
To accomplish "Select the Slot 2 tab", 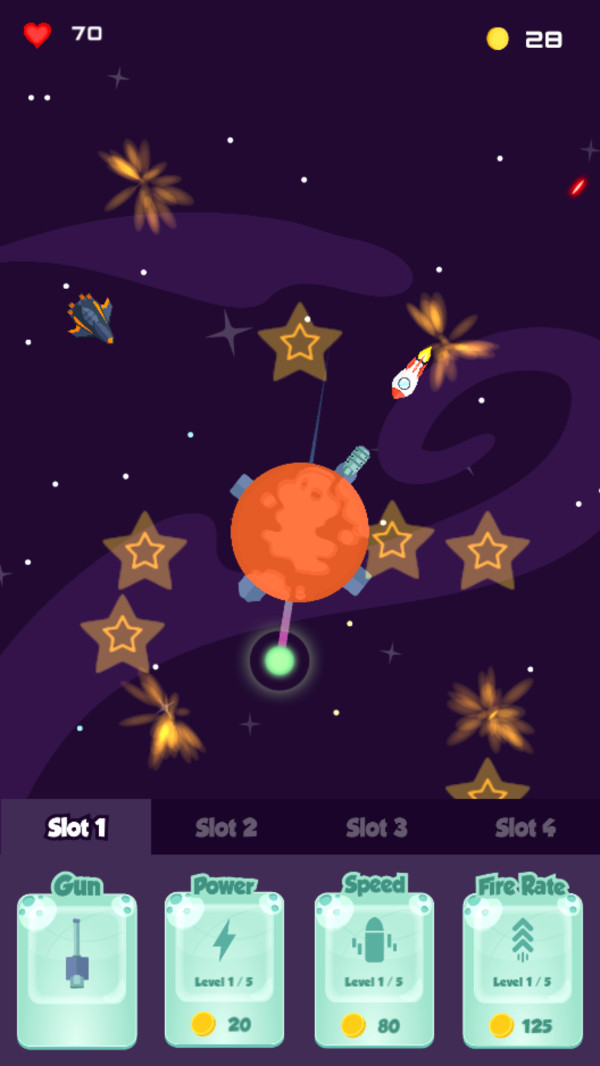I will (x=226, y=827).
